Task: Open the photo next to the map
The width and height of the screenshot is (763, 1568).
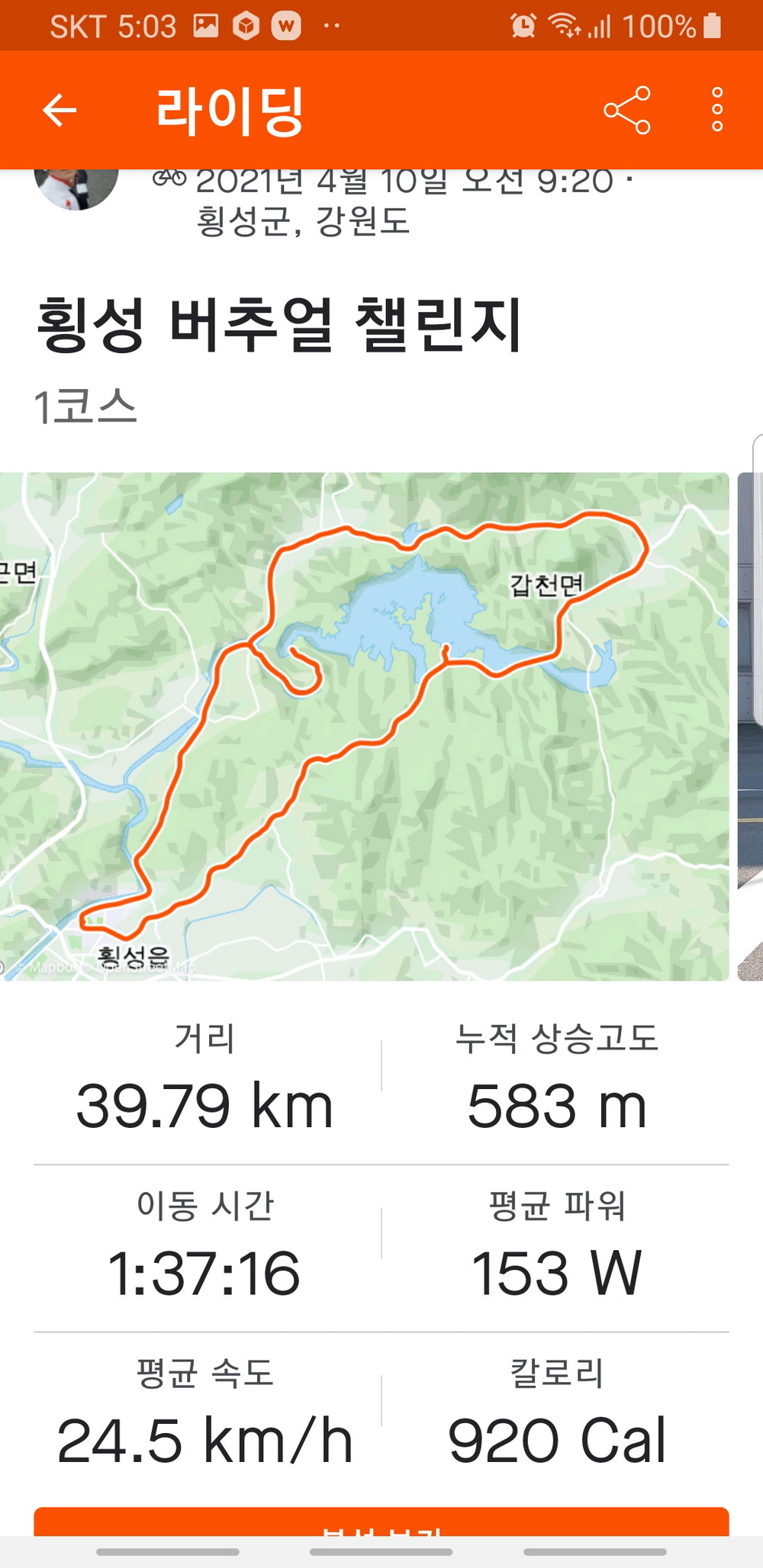Action: click(751, 726)
